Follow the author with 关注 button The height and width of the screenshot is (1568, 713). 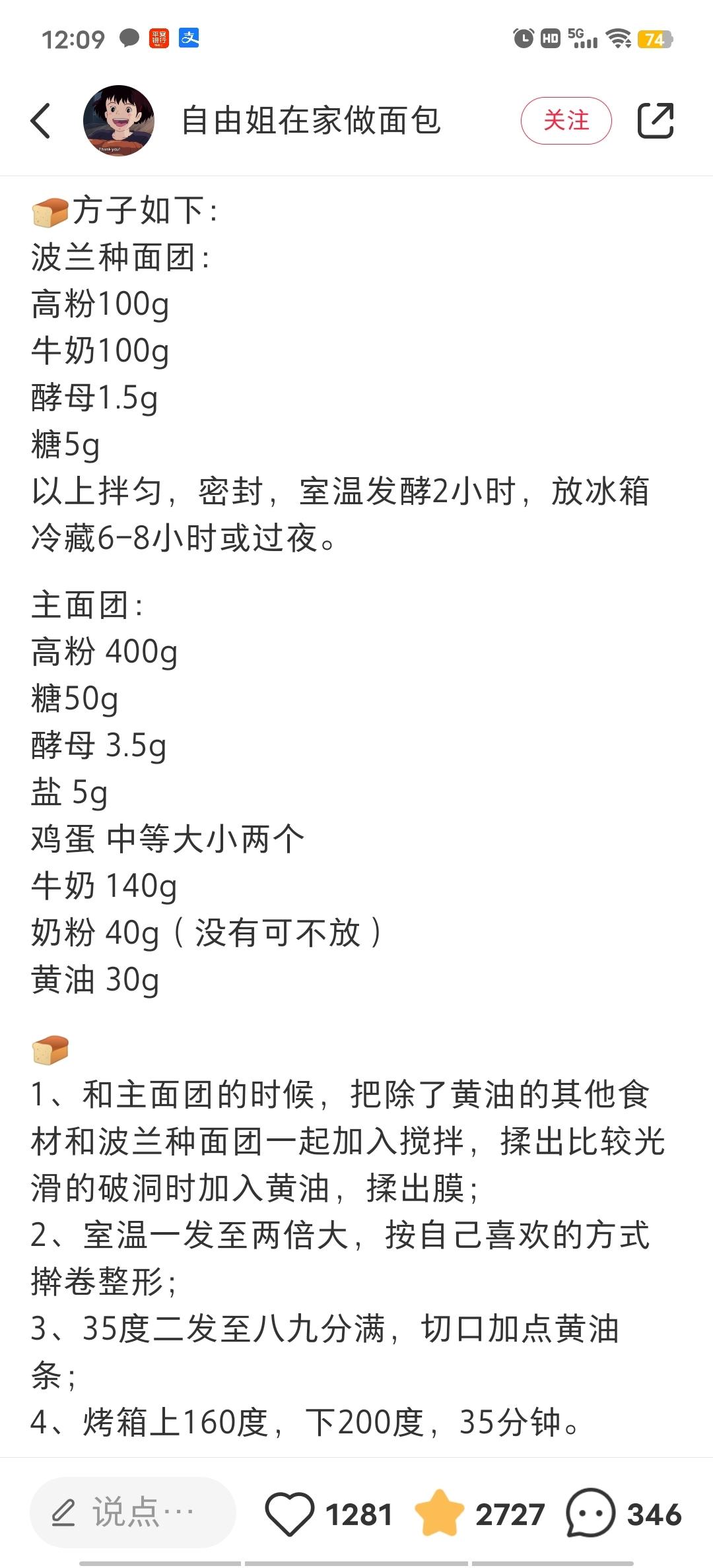coord(566,121)
